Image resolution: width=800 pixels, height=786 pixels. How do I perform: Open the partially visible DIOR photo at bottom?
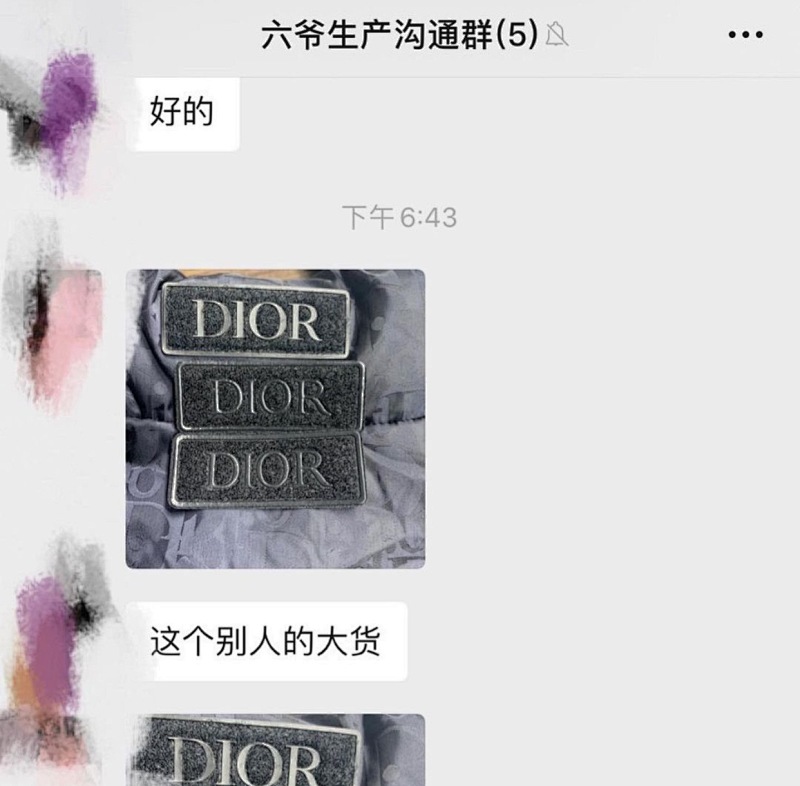[x=276, y=750]
